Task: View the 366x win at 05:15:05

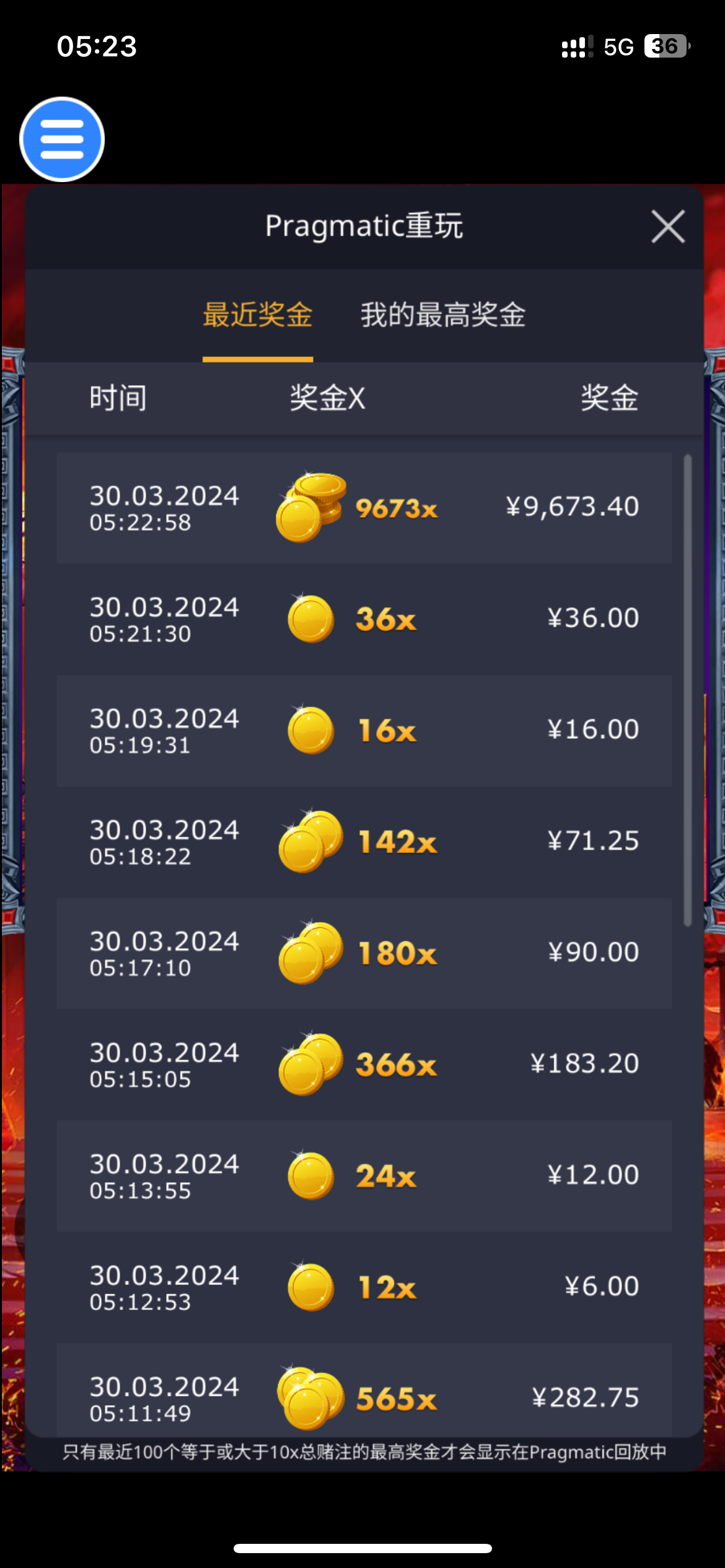Action: (x=364, y=1065)
